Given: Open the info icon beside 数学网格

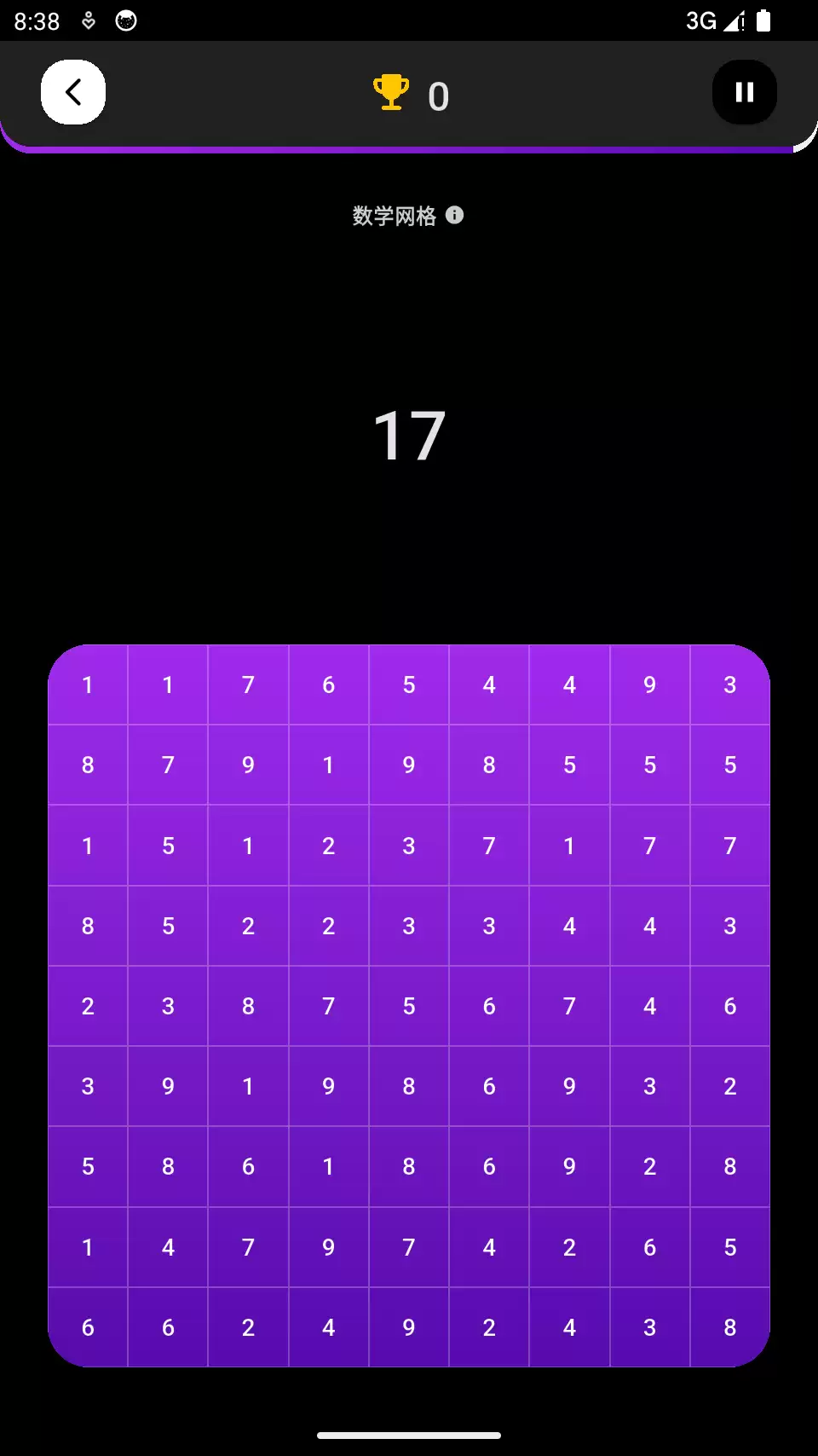Looking at the screenshot, I should pos(455,215).
